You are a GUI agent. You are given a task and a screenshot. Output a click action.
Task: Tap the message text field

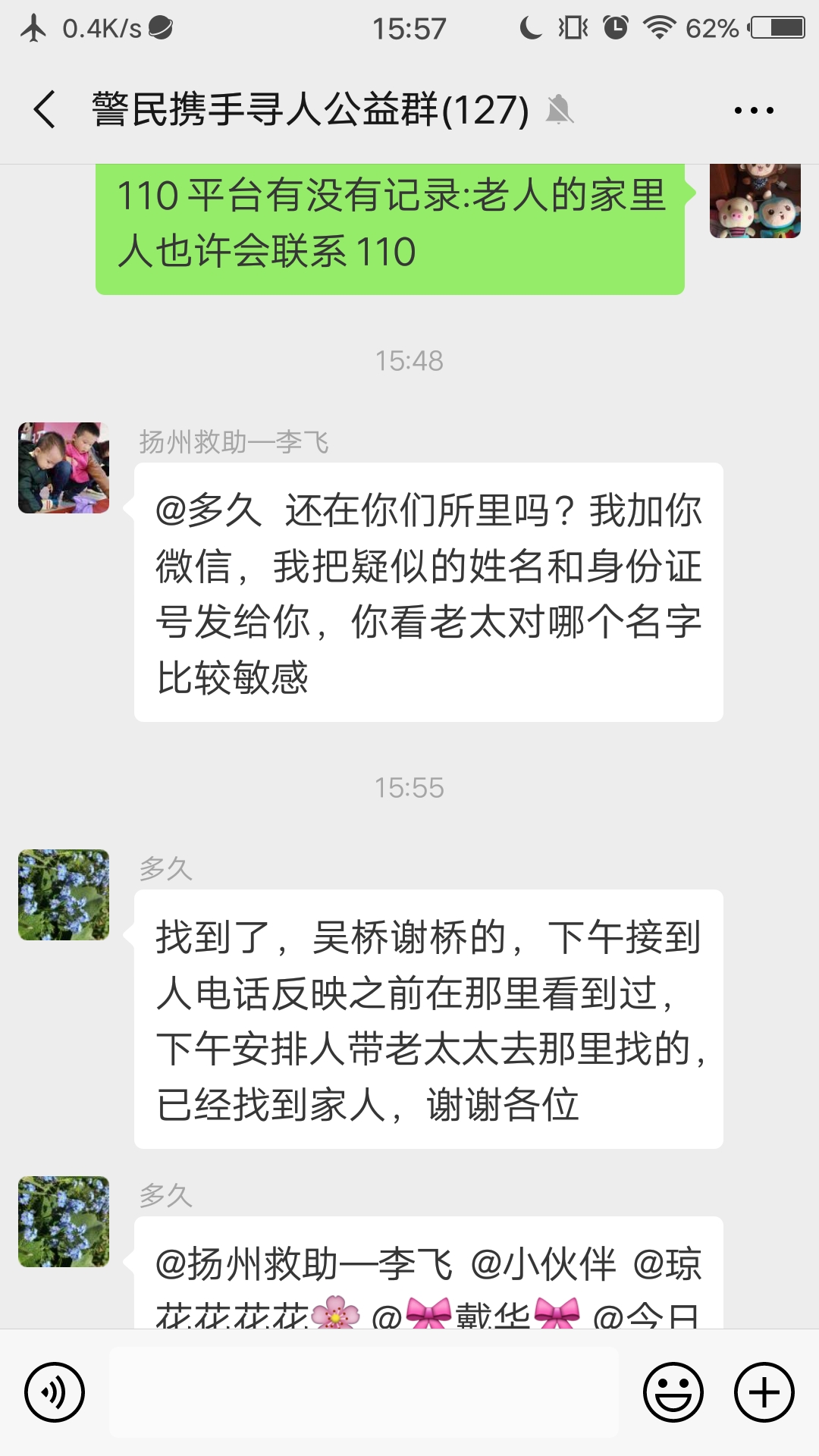(x=364, y=1392)
